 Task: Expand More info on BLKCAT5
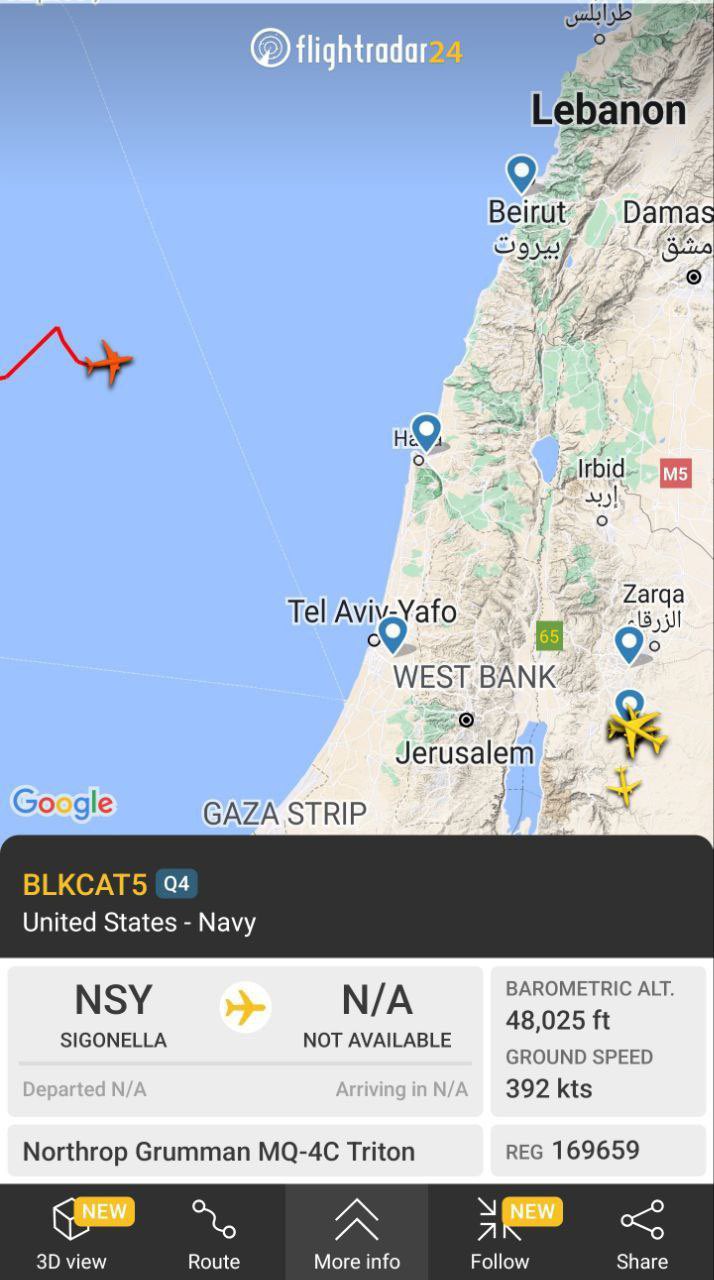coord(356,1233)
